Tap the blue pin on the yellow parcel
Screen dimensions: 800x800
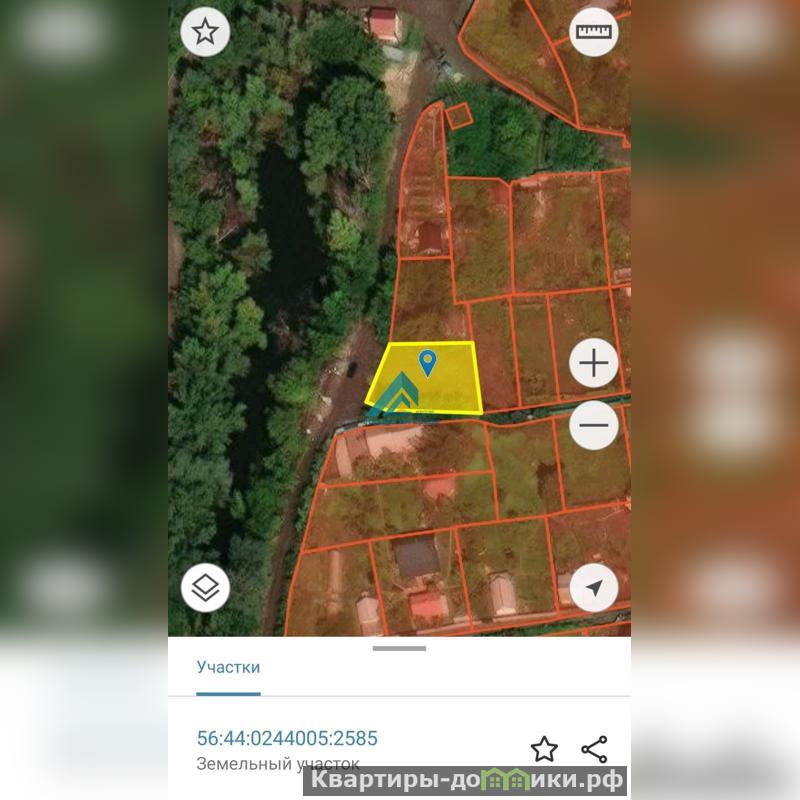pos(428,362)
